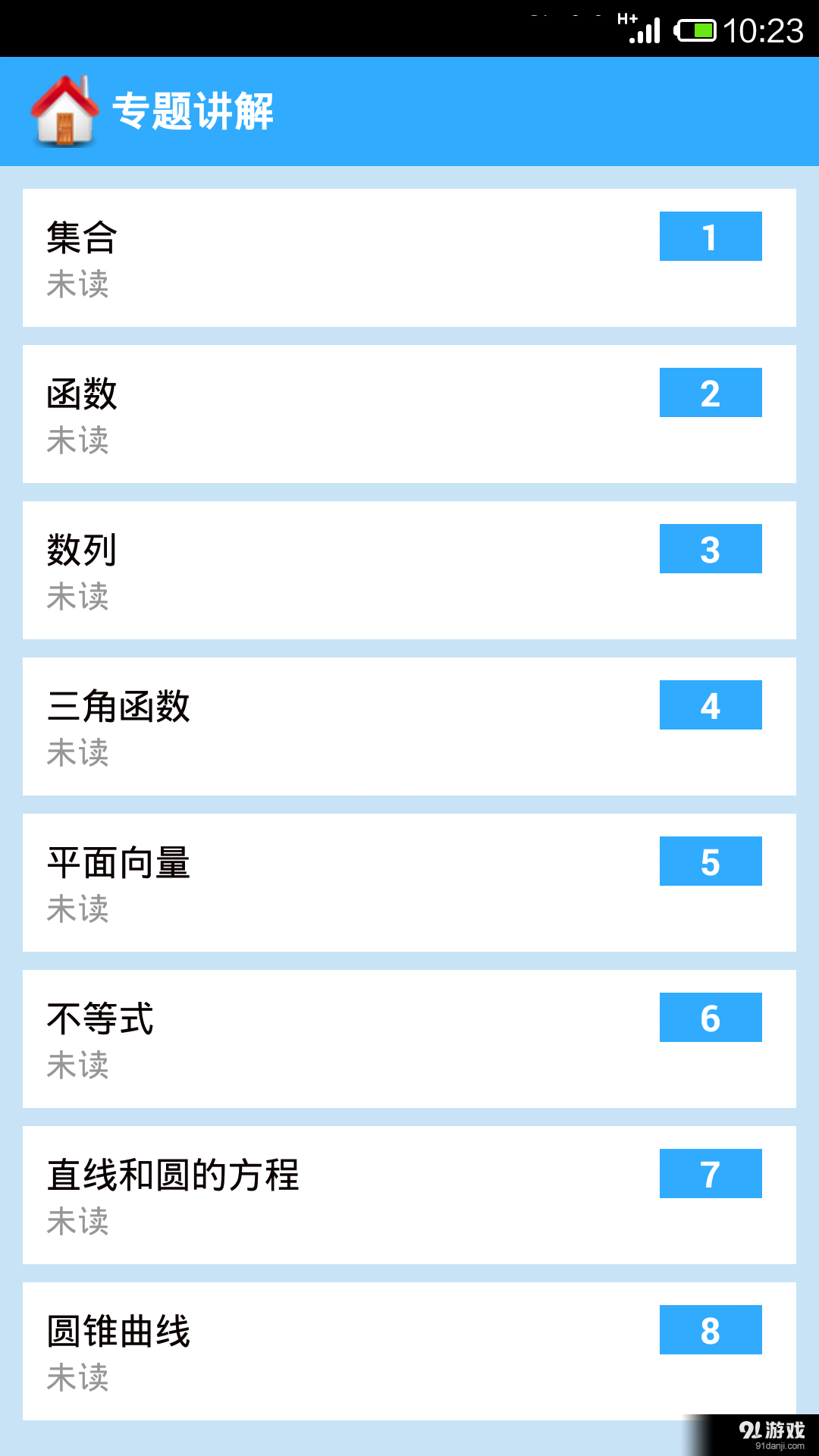Tap the number 3 badge on 数列
This screenshot has height=1456, width=819.
point(710,548)
